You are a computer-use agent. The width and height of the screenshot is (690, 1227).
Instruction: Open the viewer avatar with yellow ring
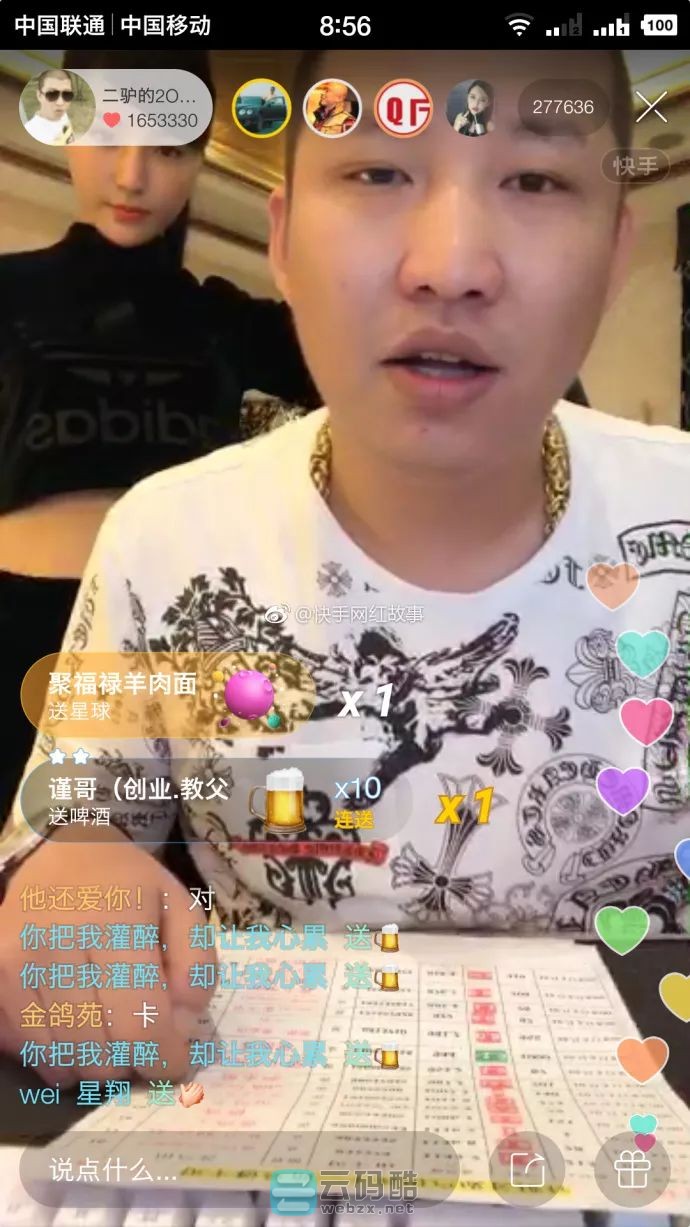pos(261,107)
